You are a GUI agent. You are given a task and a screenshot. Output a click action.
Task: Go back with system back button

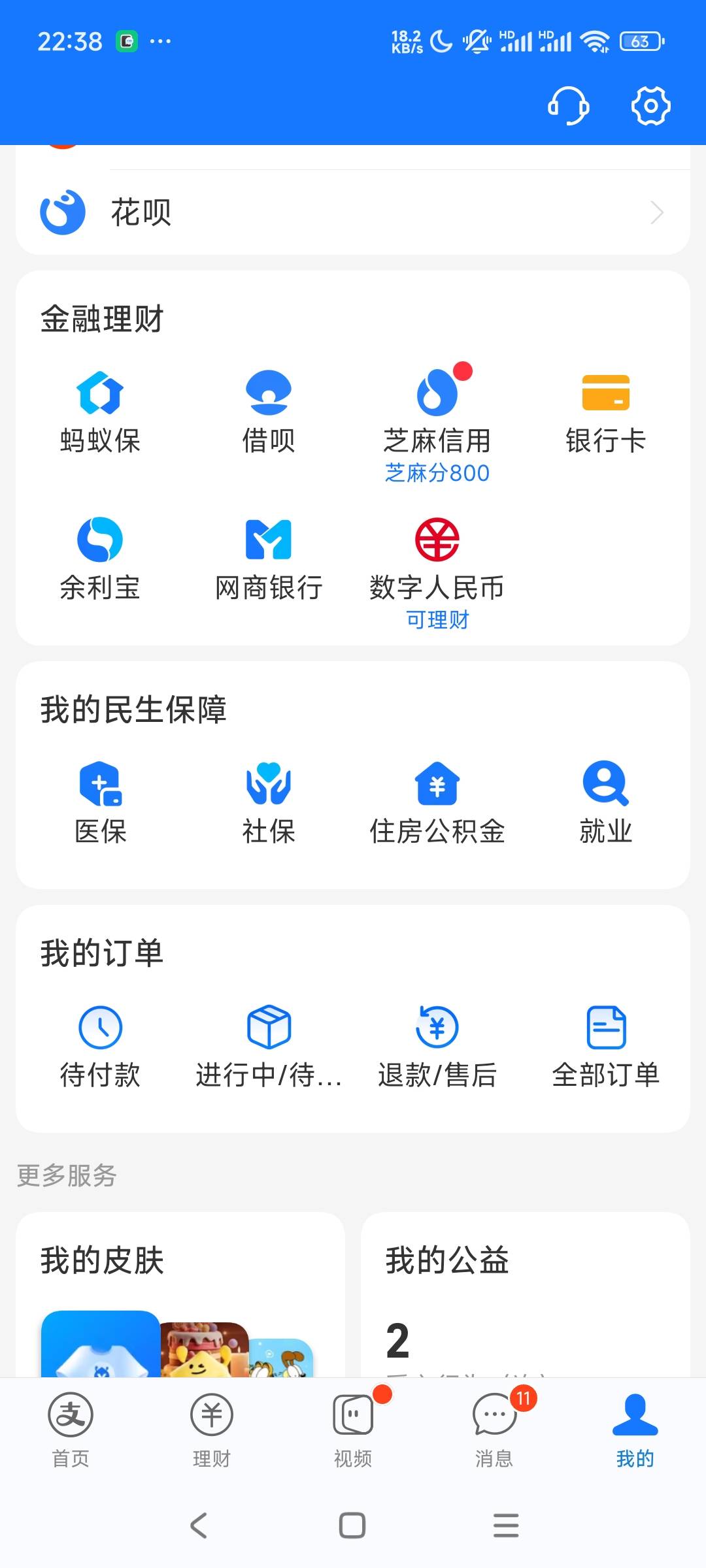coord(199,1526)
